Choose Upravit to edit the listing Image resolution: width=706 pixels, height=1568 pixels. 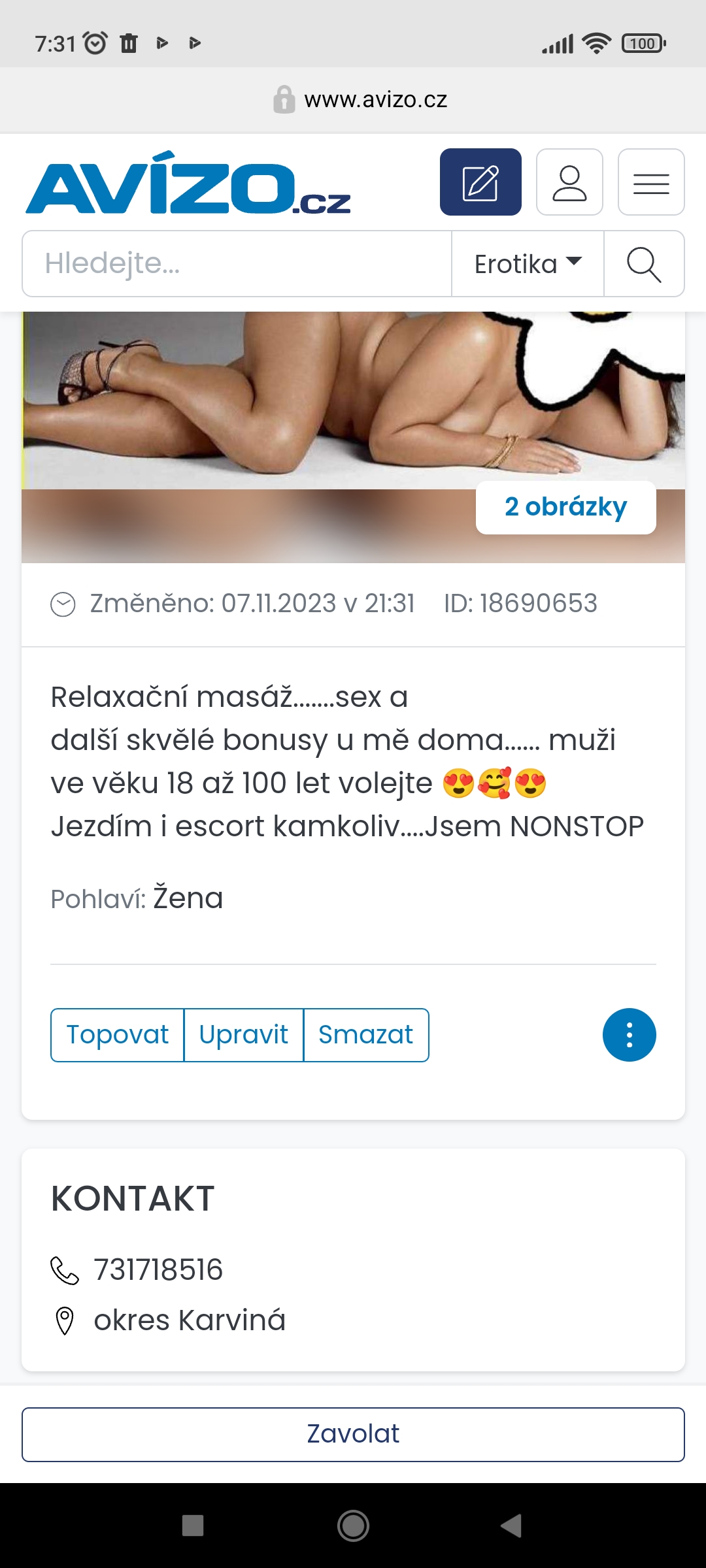click(244, 1035)
